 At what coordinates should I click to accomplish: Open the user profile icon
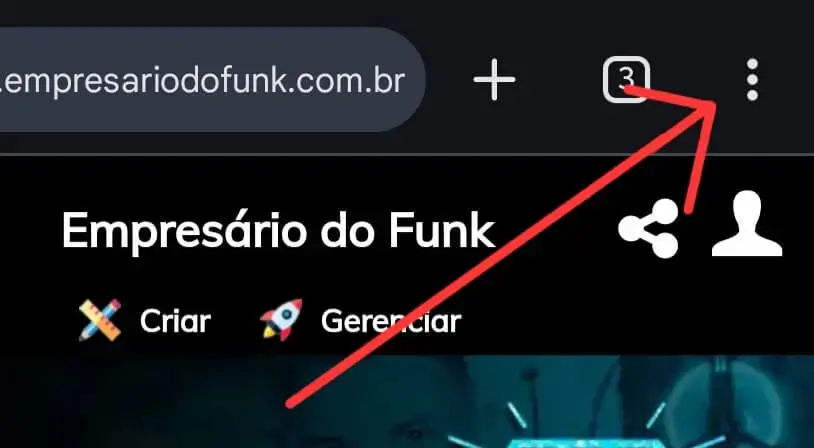[x=746, y=228]
